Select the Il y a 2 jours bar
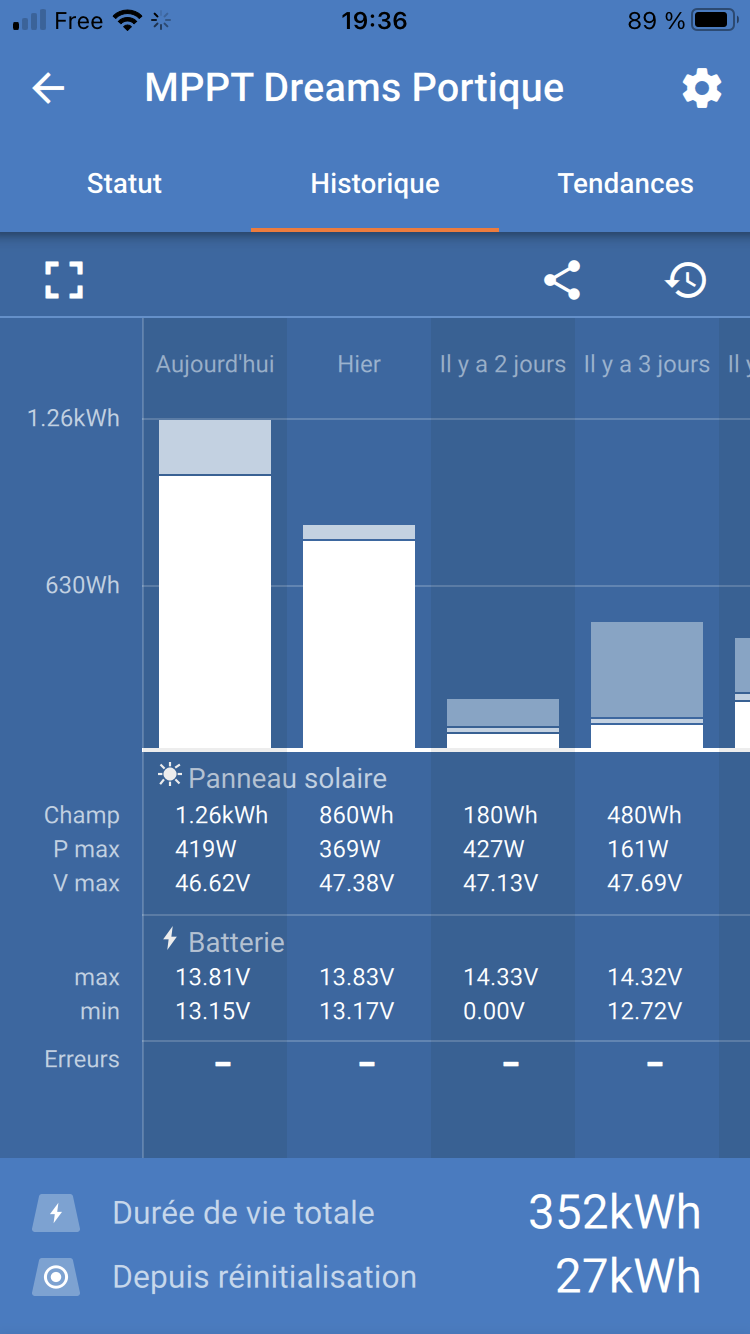Image resolution: width=750 pixels, height=1334 pixels. click(x=503, y=723)
